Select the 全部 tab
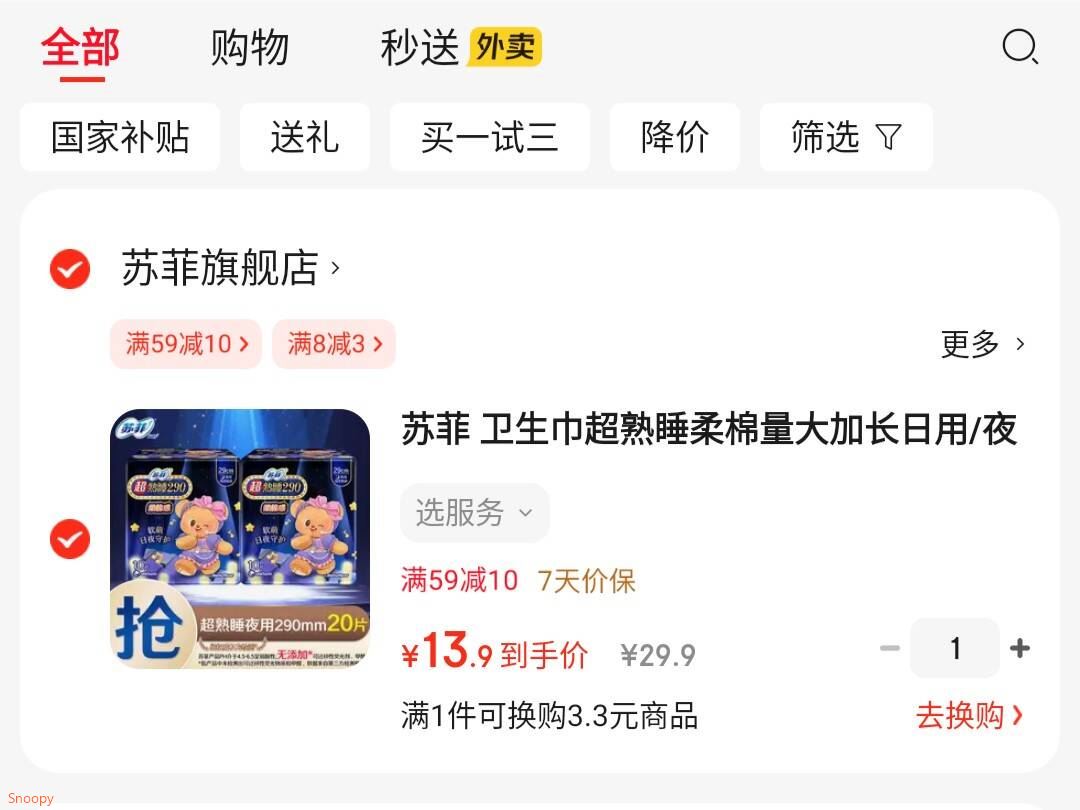 click(80, 47)
